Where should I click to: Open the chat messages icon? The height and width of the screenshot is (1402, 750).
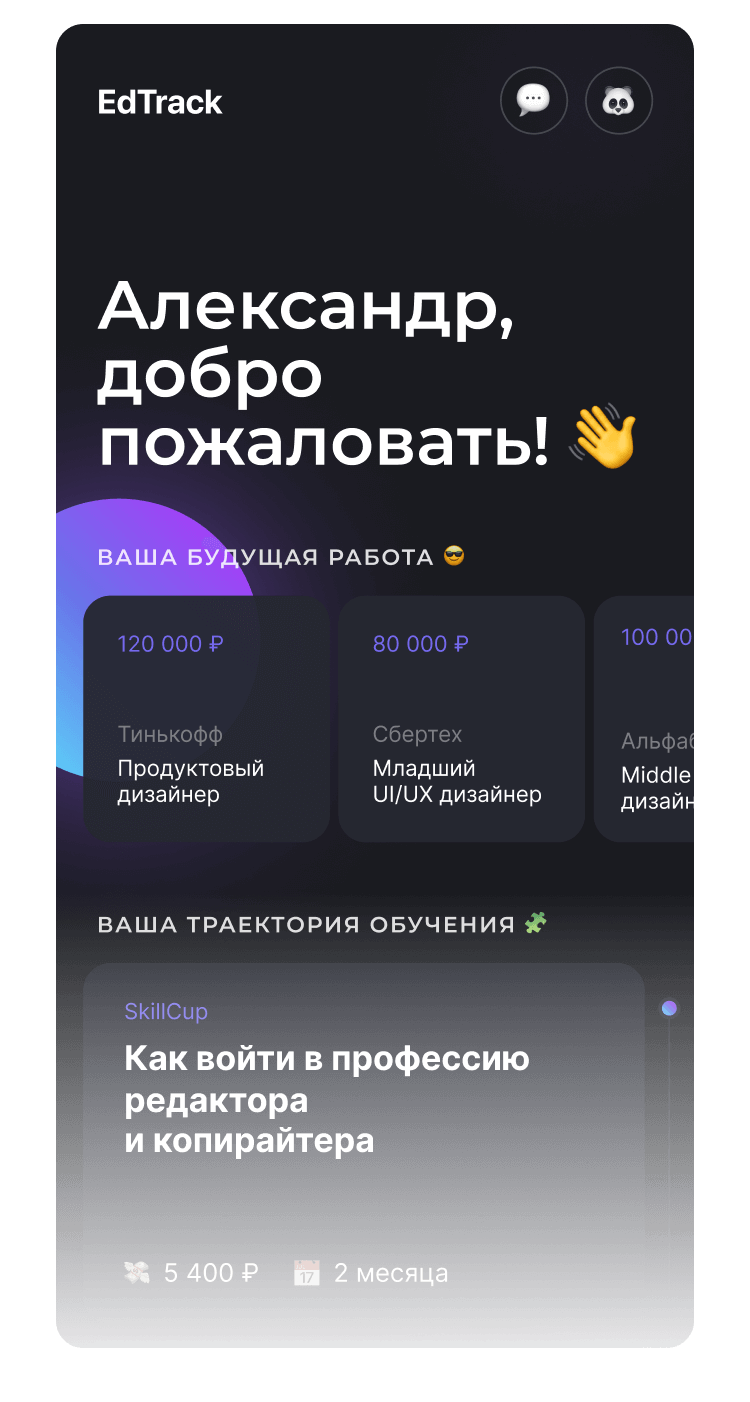pyautogui.click(x=534, y=100)
